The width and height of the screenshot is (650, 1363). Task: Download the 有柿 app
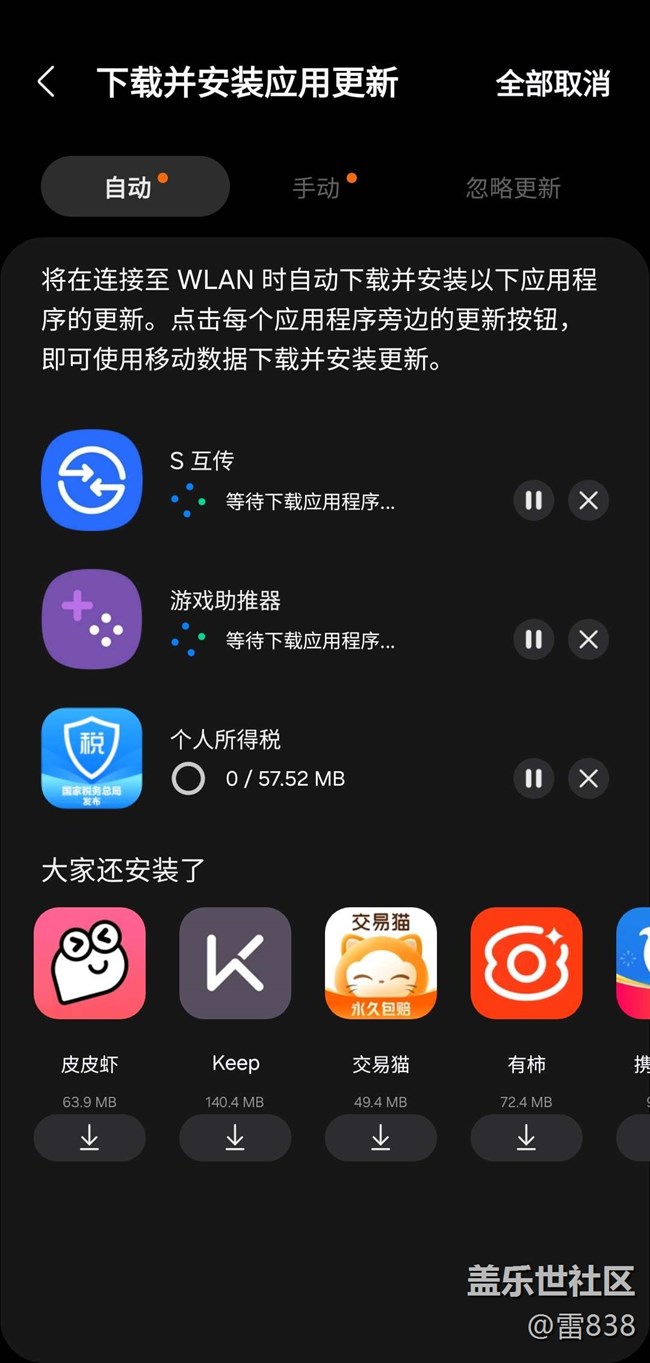click(x=526, y=1138)
